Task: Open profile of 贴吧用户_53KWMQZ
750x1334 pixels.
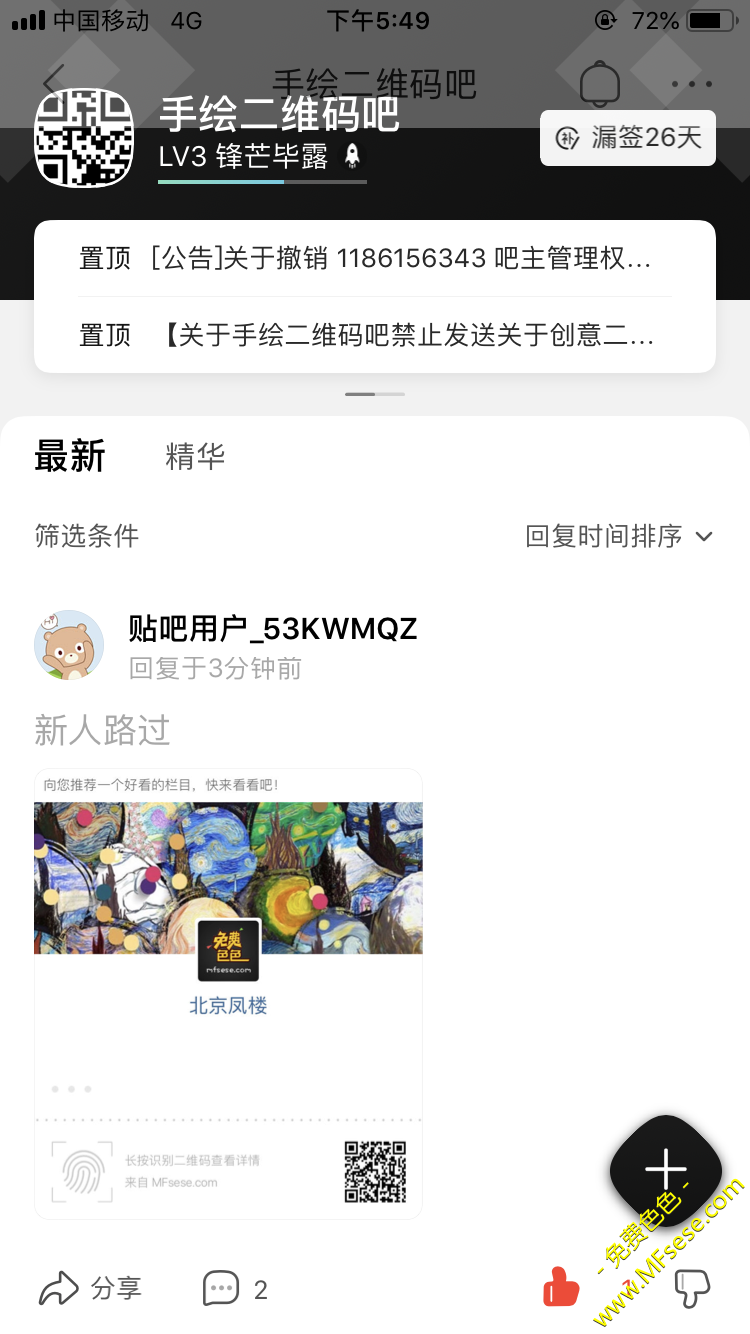Action: pyautogui.click(x=70, y=645)
